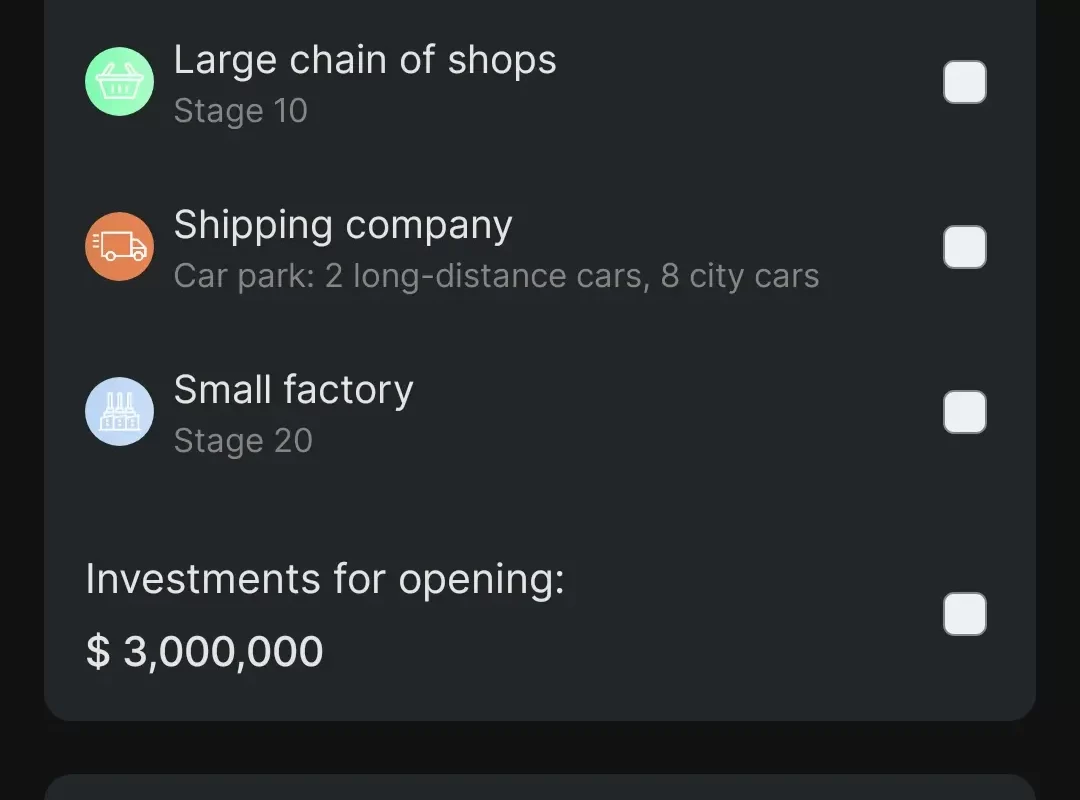Tick the Shipping company checkbox

click(965, 247)
